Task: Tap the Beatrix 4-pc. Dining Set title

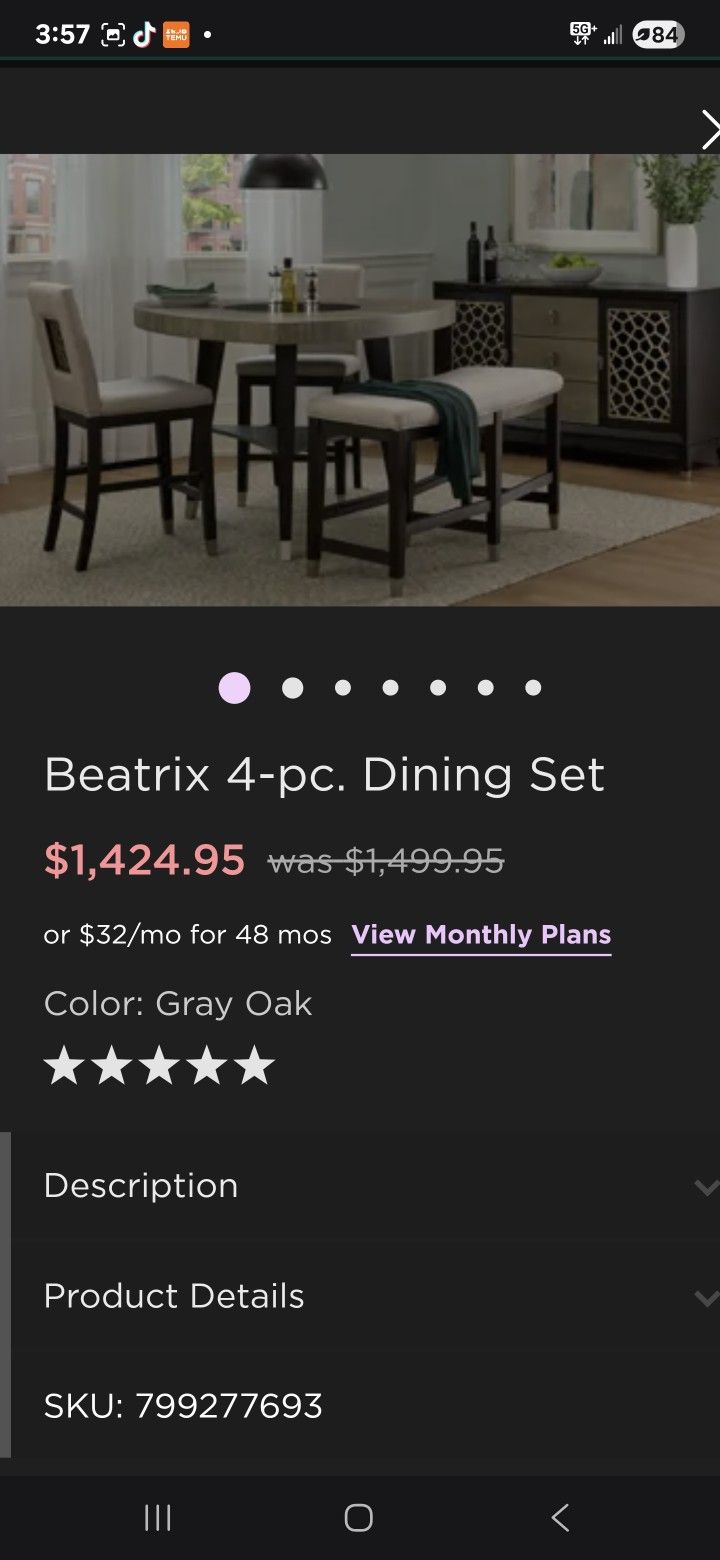Action: pos(324,773)
